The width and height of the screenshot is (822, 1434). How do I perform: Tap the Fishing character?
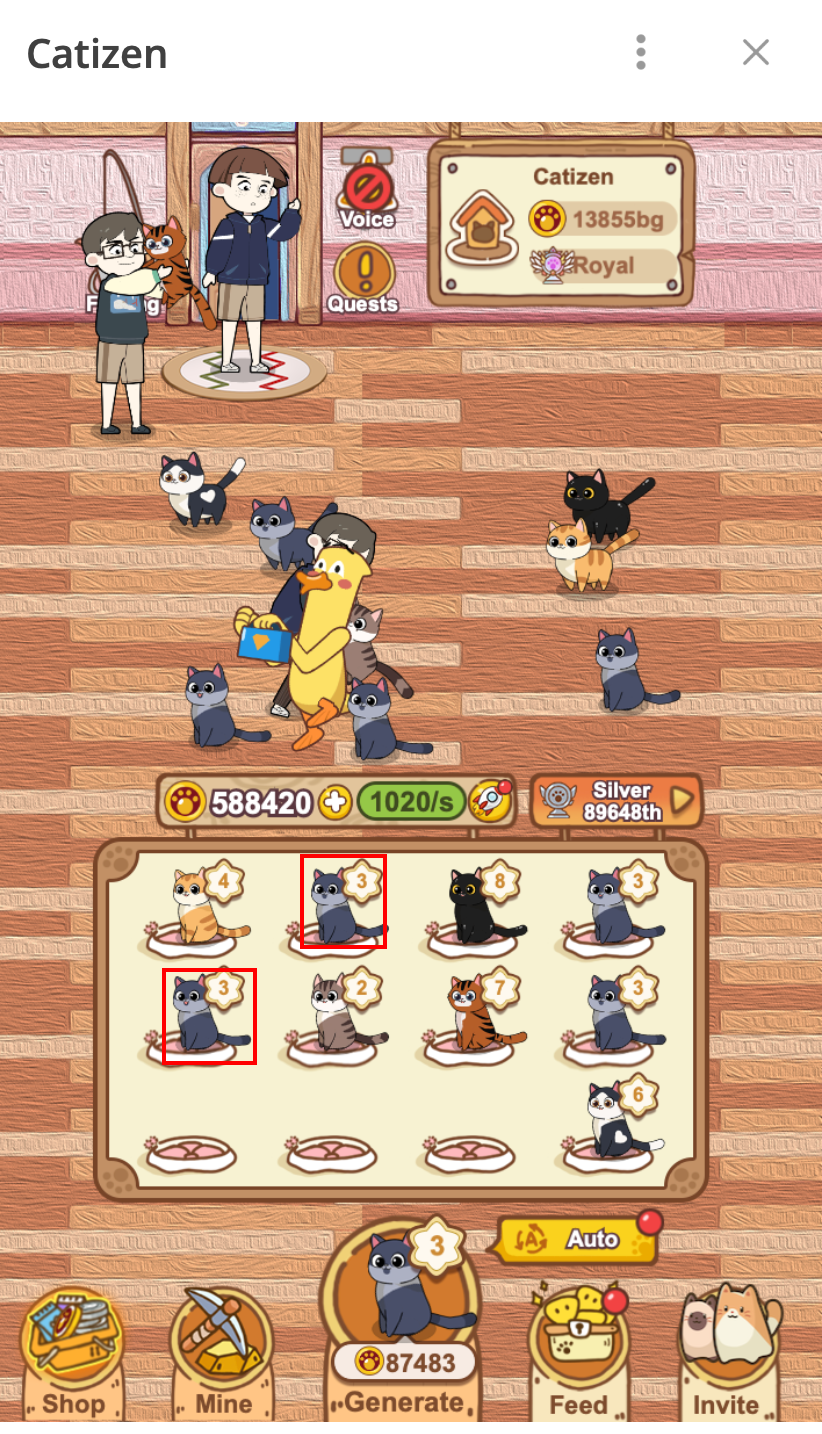(122, 320)
